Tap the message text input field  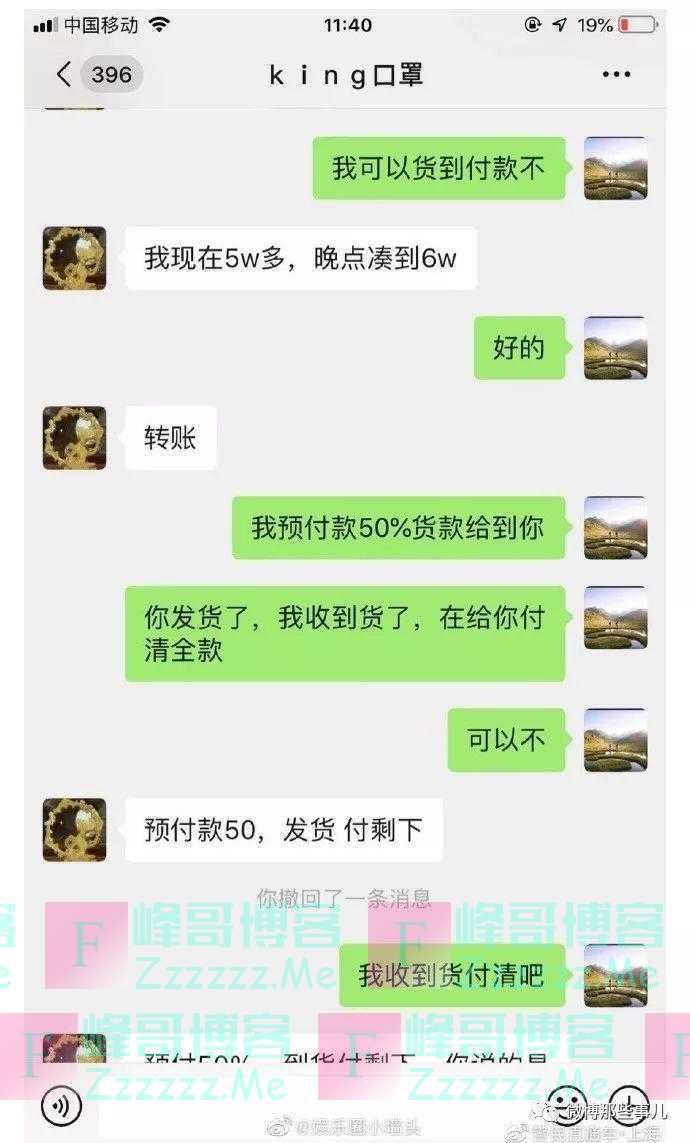point(315,1106)
